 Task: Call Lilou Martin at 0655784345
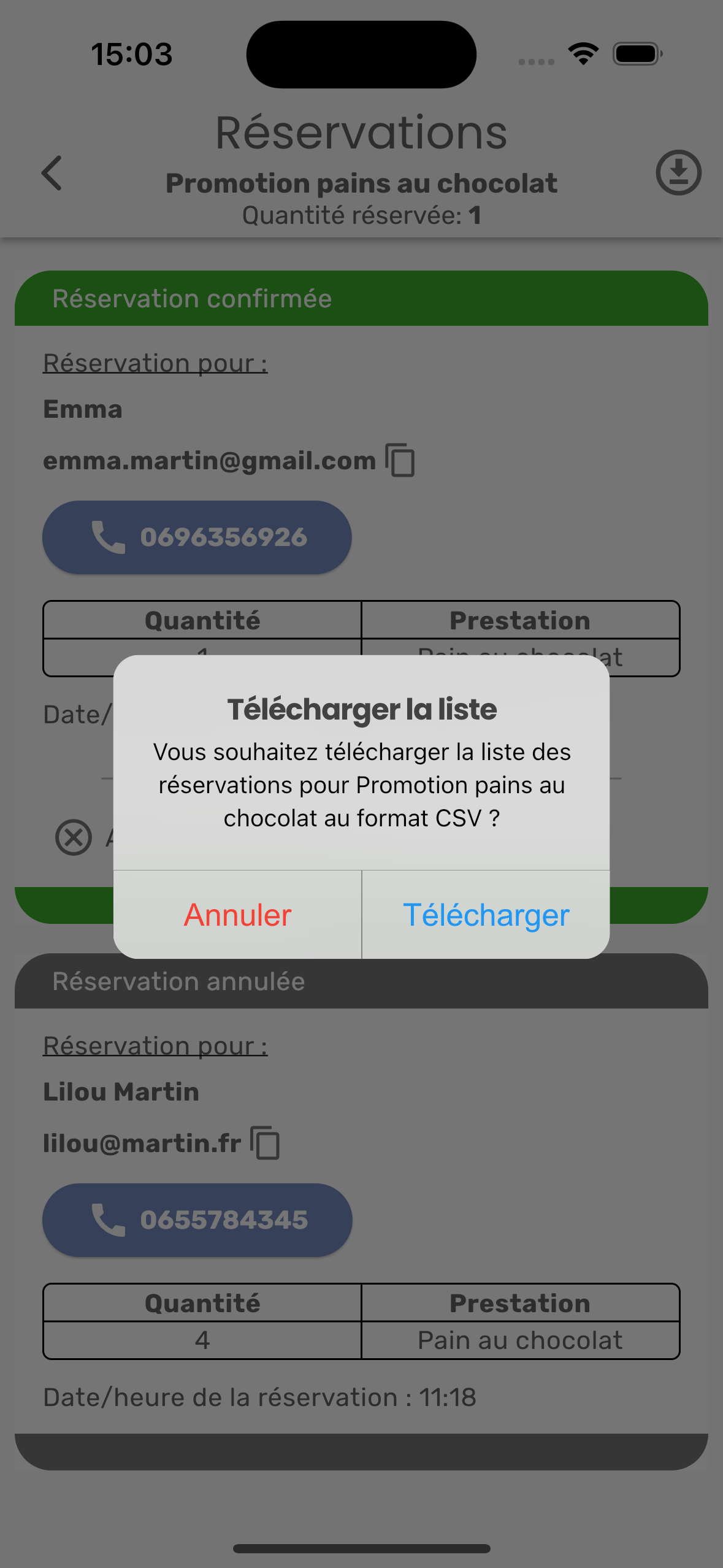click(197, 1220)
